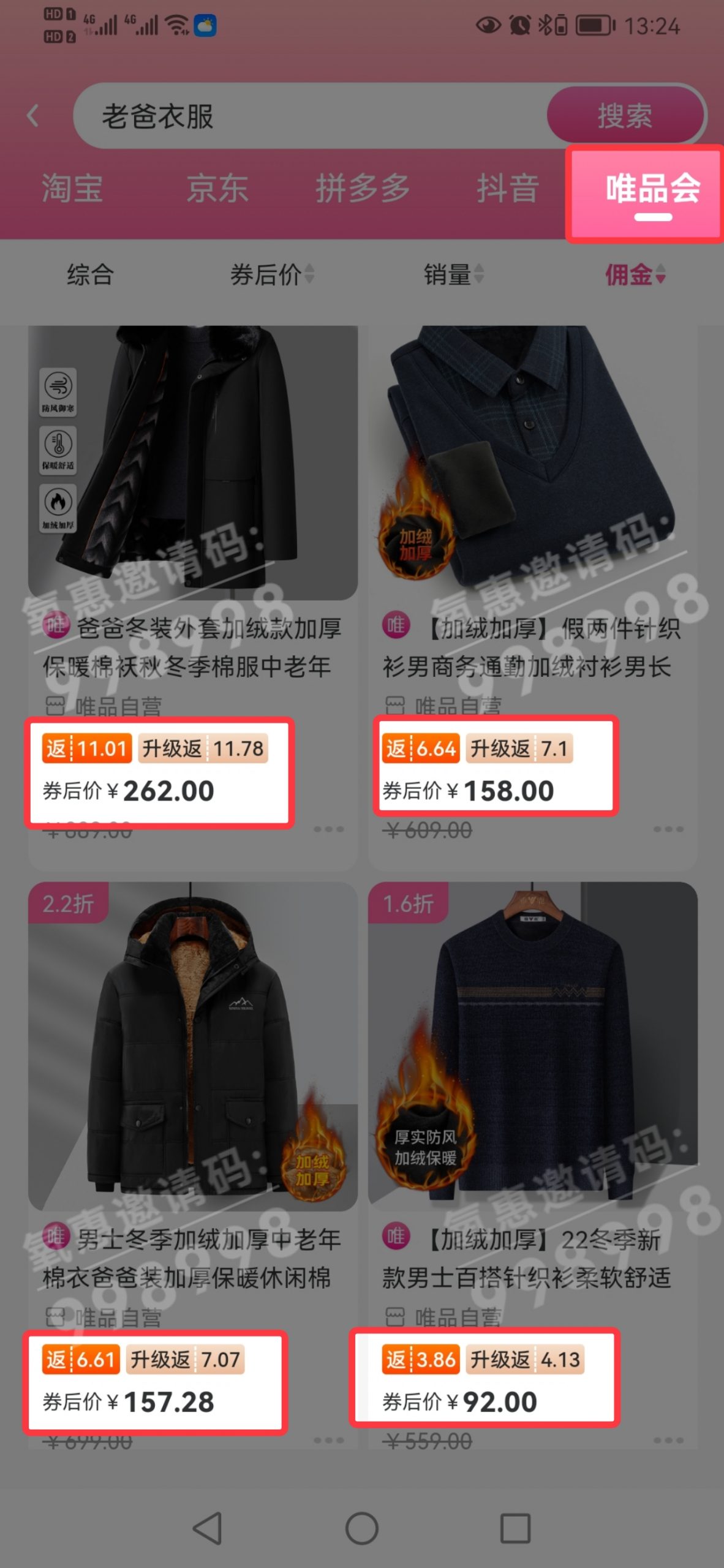Image resolution: width=724 pixels, height=1568 pixels.
Task: Switch to the 拼多多 tab
Action: [x=363, y=188]
